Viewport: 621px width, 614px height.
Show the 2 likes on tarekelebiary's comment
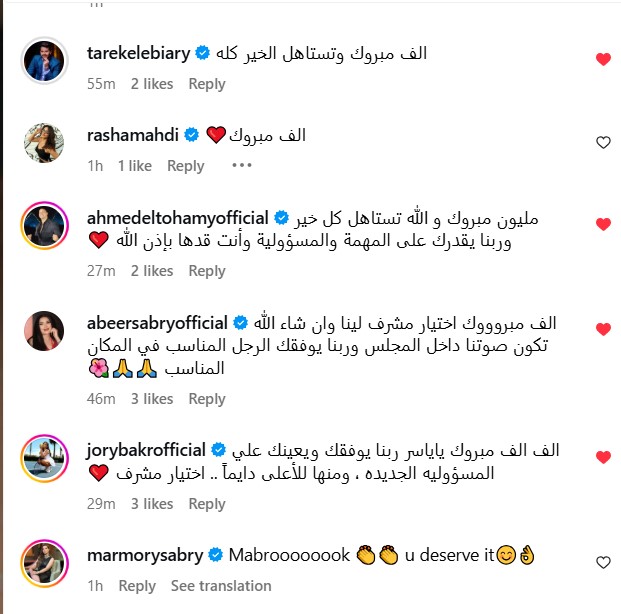pyautogui.click(x=152, y=84)
